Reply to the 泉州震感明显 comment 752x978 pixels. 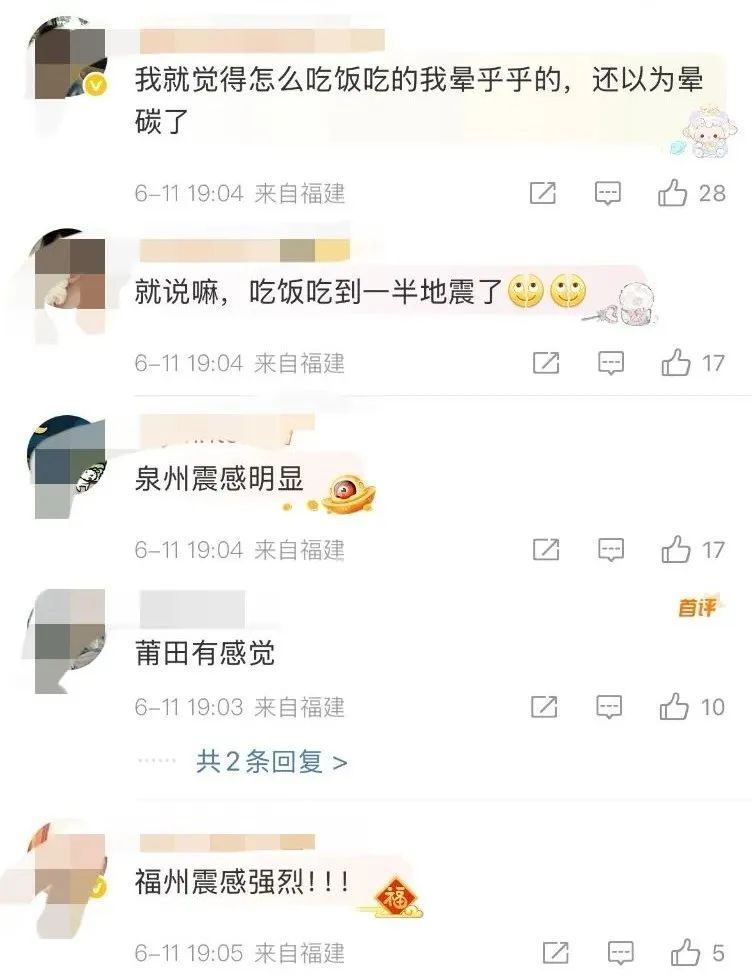click(x=611, y=549)
